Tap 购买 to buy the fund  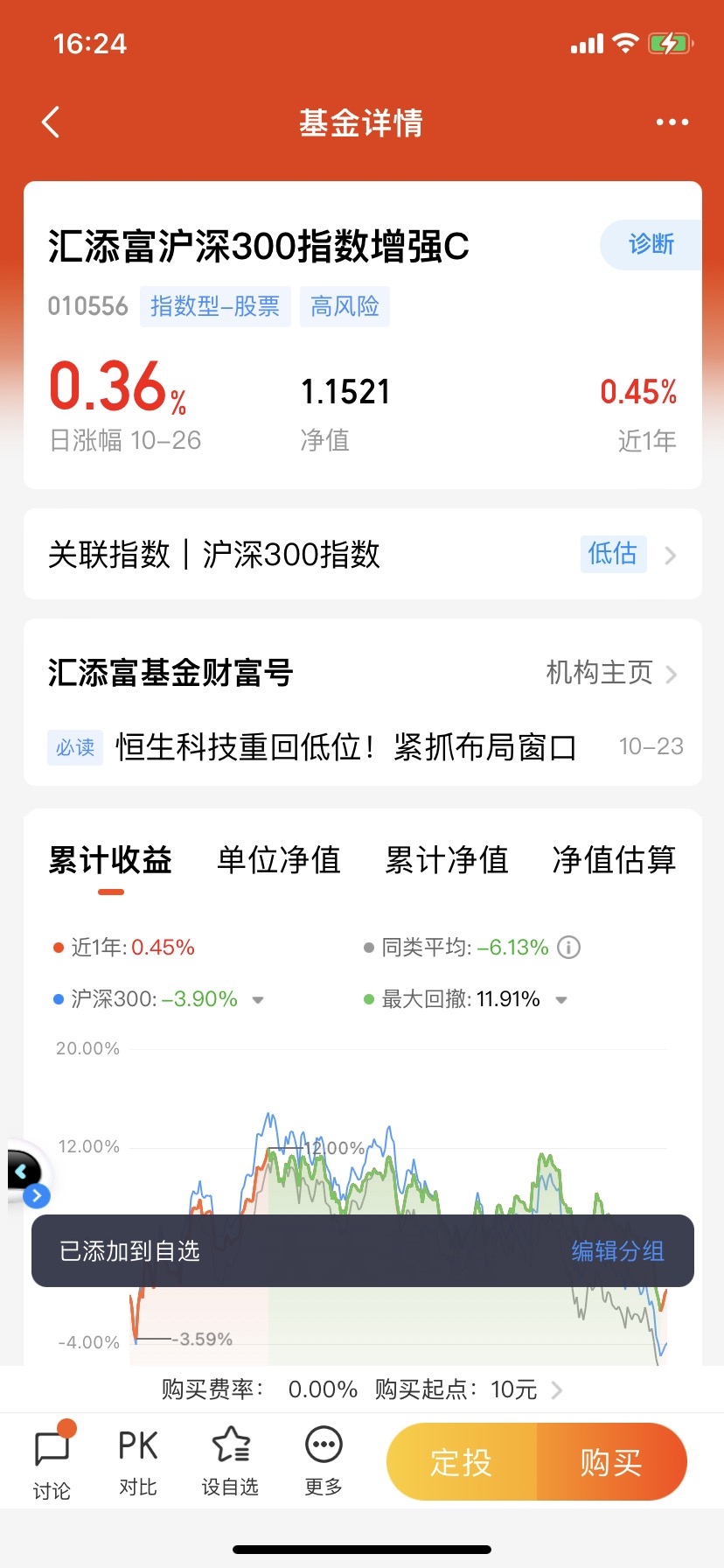tap(612, 1462)
